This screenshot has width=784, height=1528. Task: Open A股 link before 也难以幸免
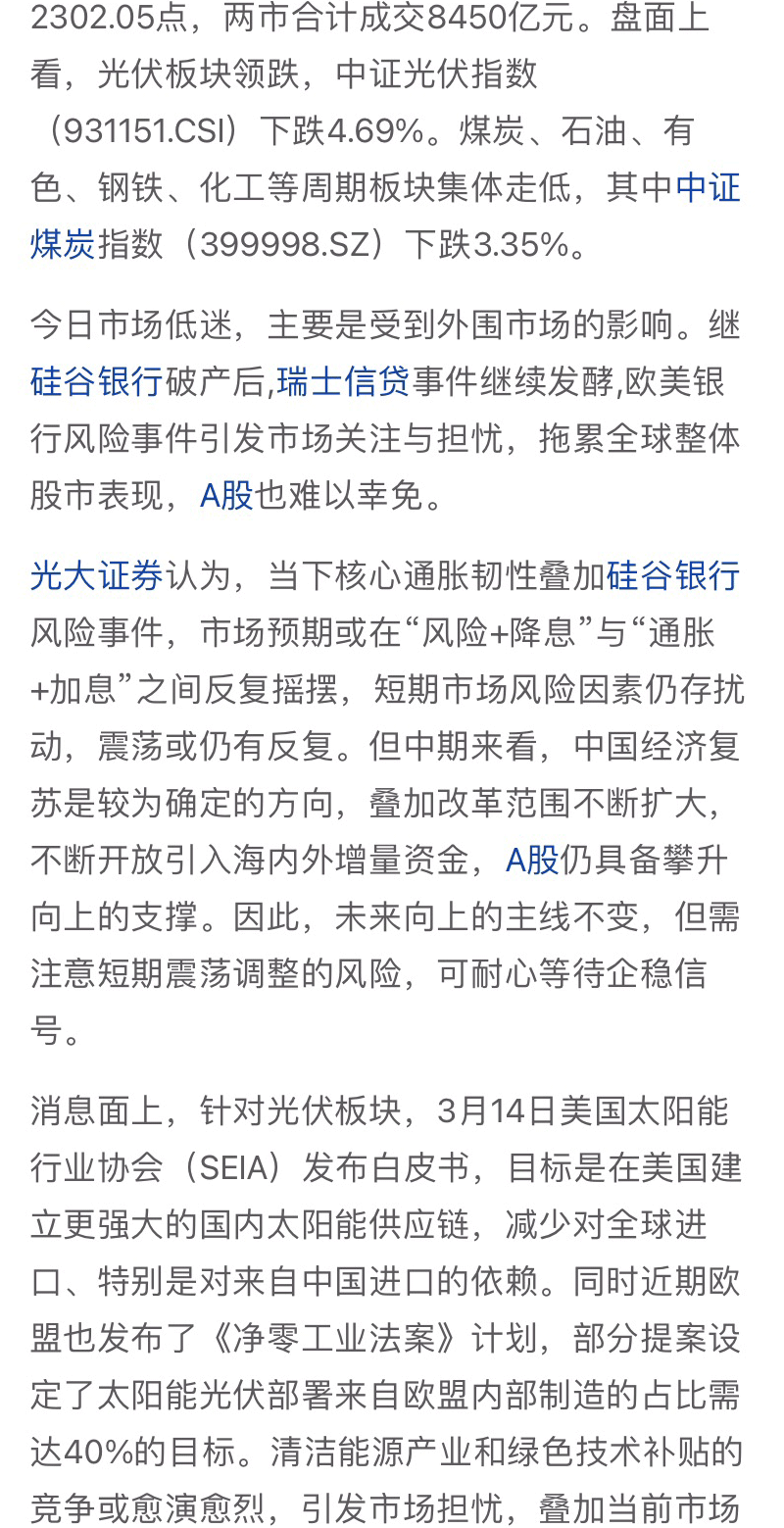click(226, 496)
